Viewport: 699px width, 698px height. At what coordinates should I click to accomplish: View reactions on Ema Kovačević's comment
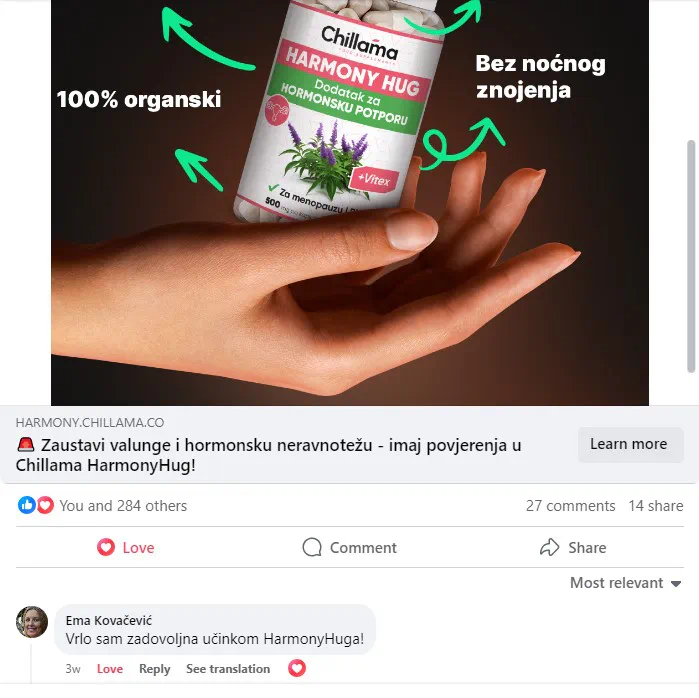point(296,668)
